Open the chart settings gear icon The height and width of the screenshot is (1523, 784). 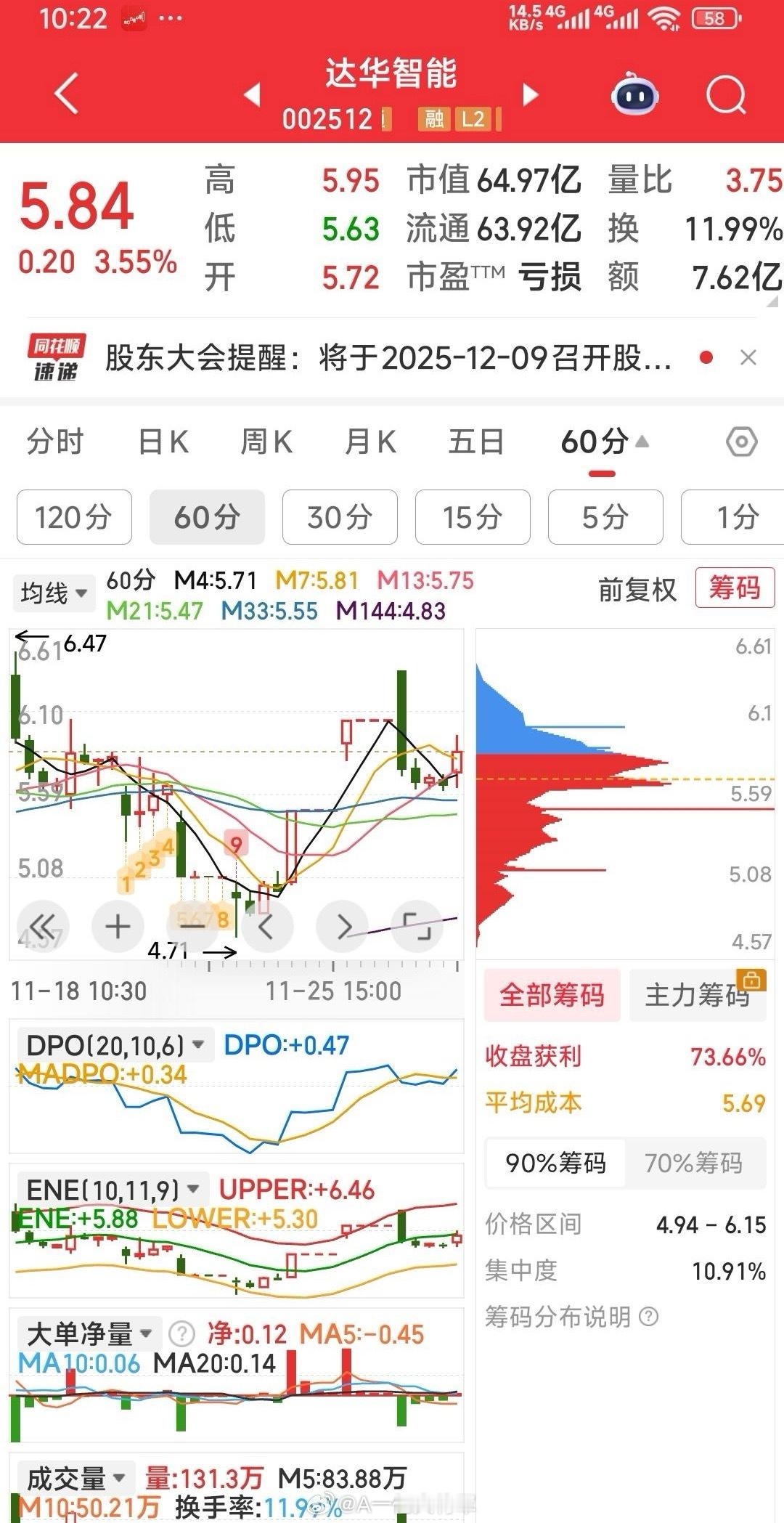click(742, 441)
